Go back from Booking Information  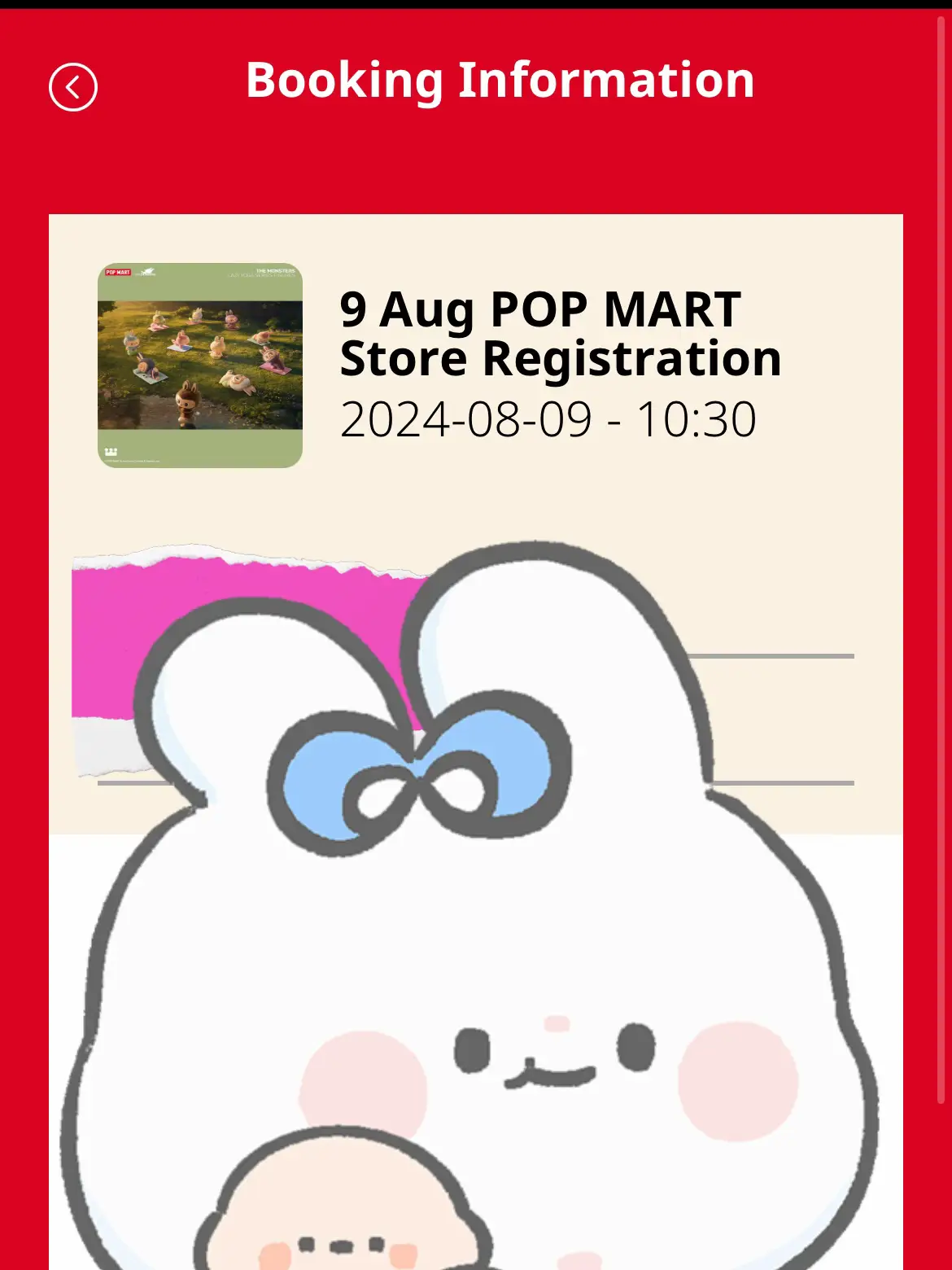(x=73, y=87)
